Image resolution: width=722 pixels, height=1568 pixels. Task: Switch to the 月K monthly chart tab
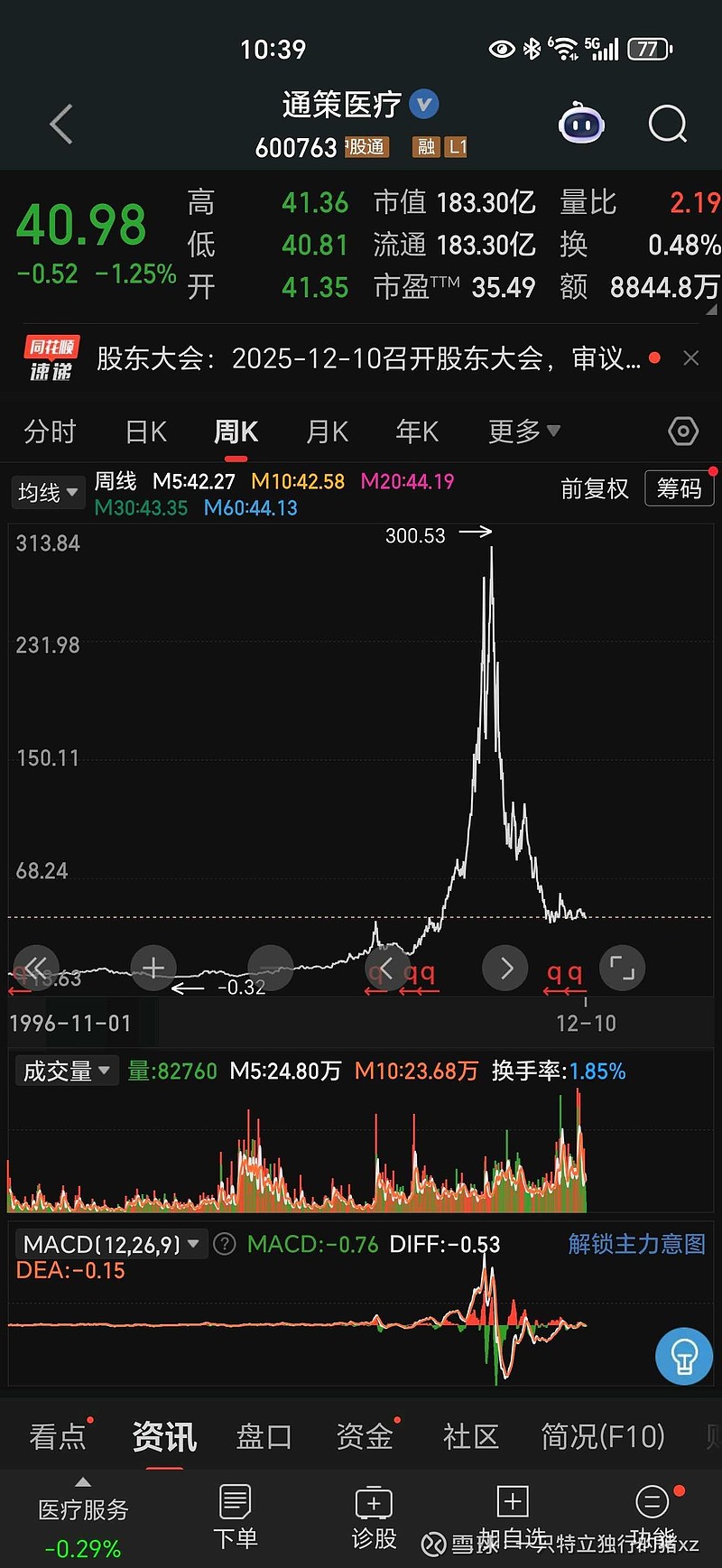326,431
